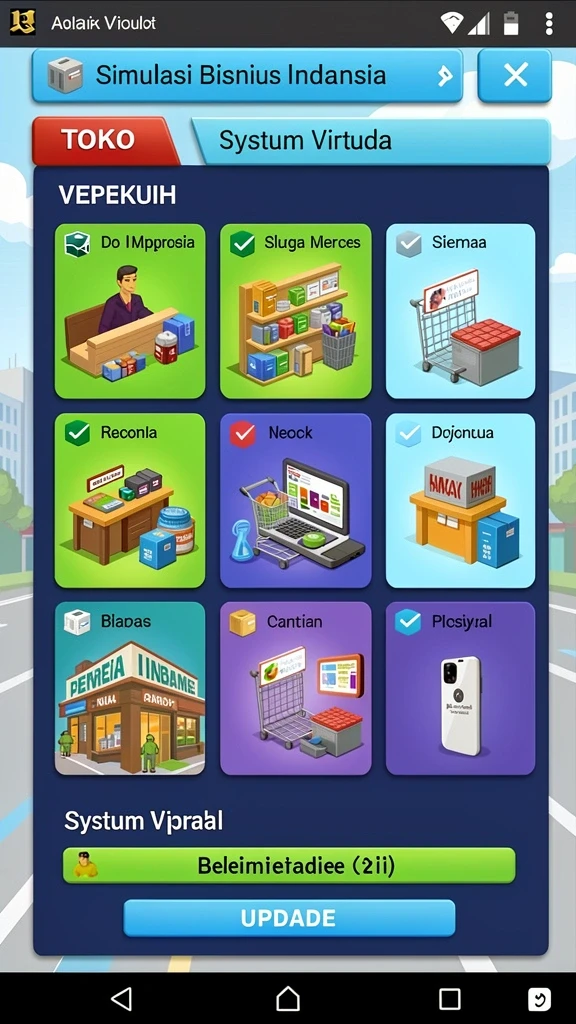The width and height of the screenshot is (576, 1024).
Task: Select the Dojontua stall card
Action: [x=460, y=500]
